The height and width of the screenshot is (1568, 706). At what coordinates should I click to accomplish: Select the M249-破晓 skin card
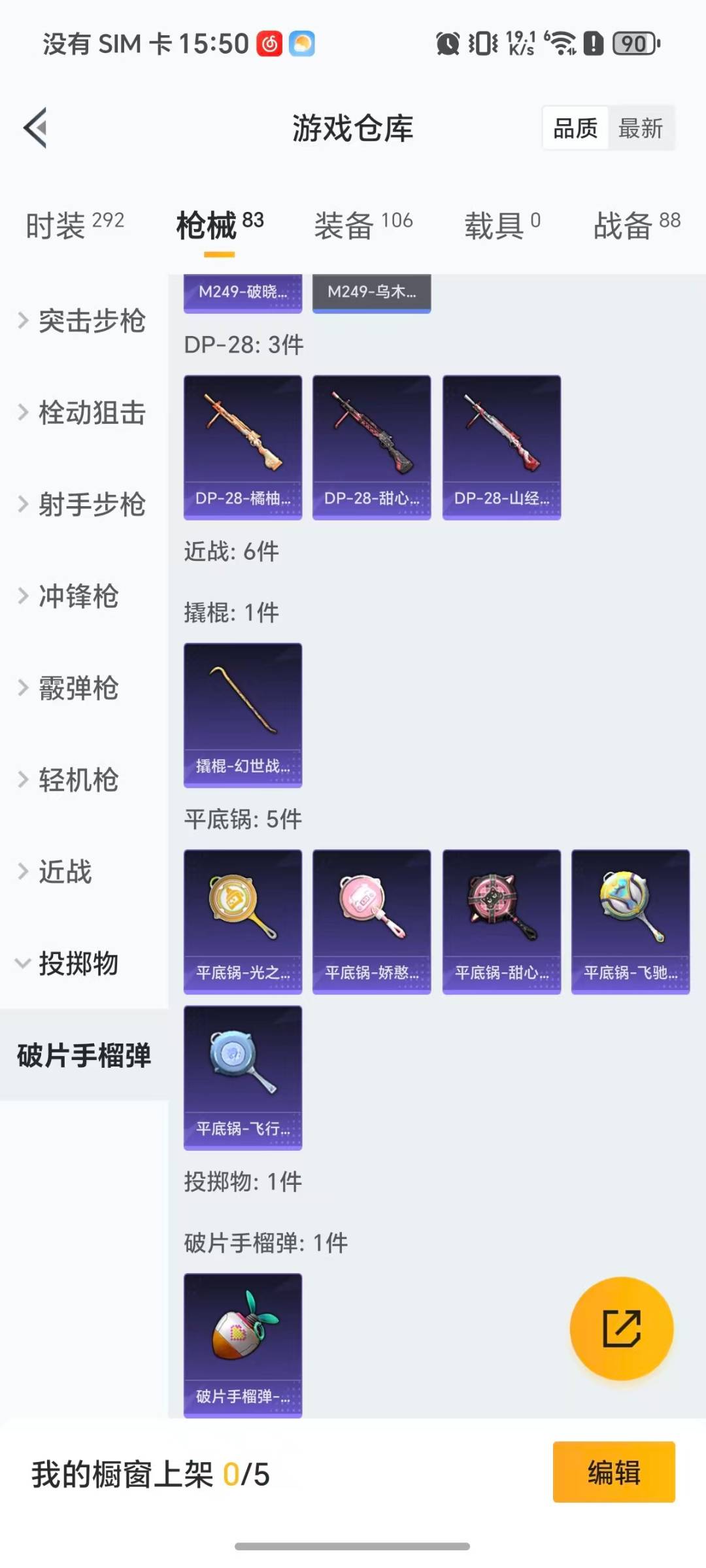coord(243,293)
